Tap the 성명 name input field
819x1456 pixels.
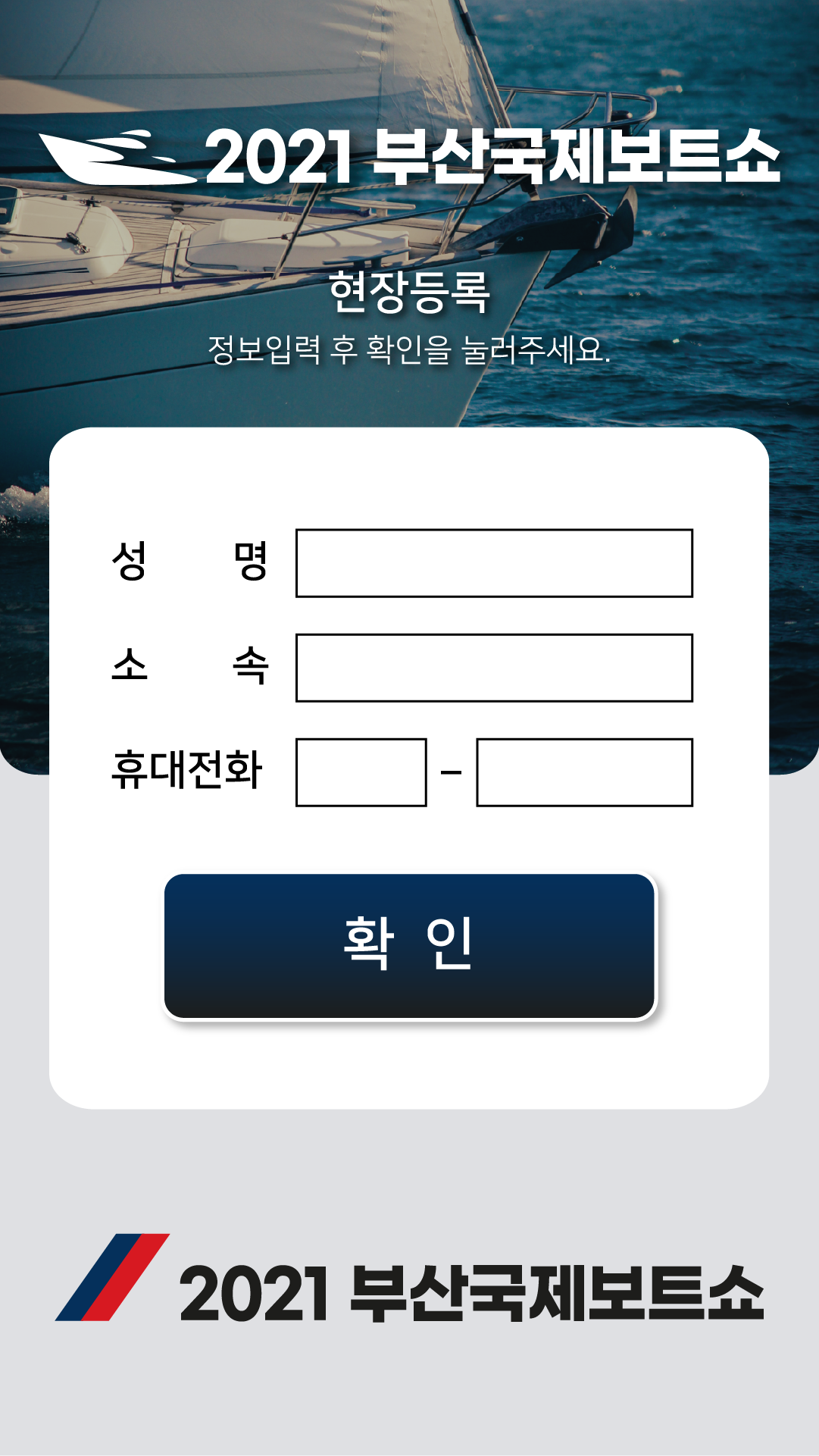(x=494, y=563)
